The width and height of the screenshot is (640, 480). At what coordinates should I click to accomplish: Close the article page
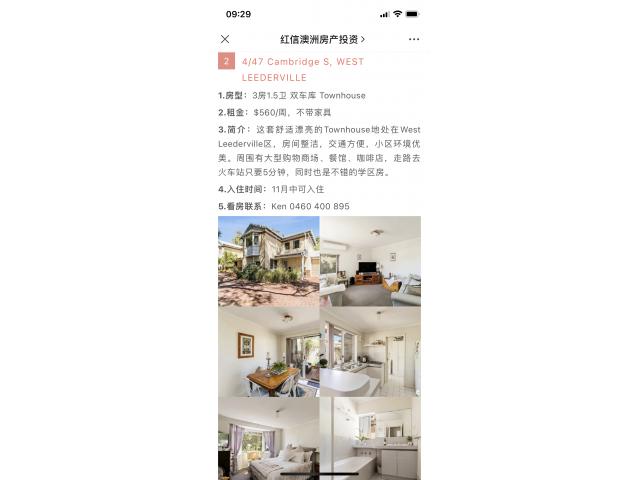pos(225,39)
